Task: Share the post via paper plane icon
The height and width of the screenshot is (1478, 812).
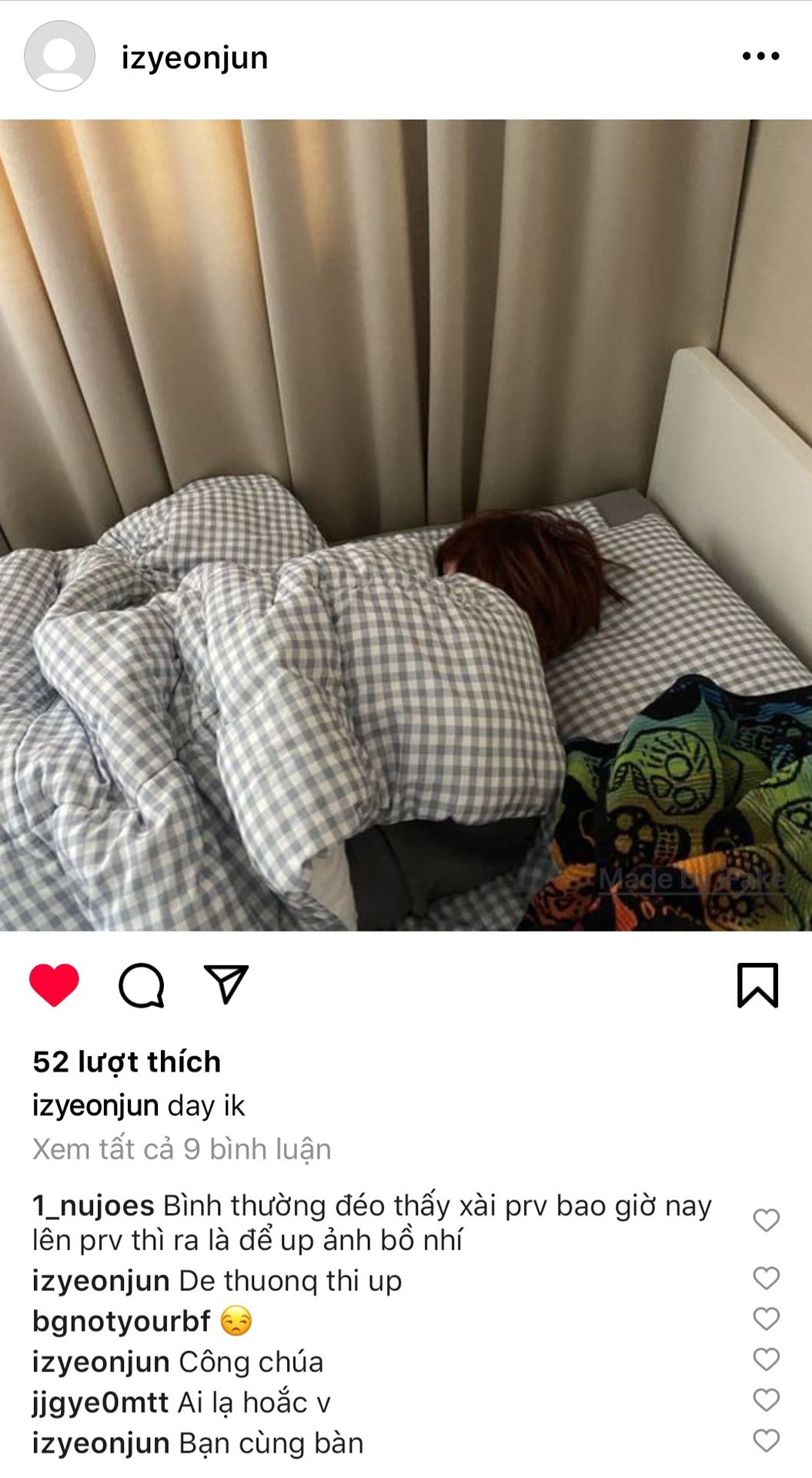Action: click(x=226, y=983)
